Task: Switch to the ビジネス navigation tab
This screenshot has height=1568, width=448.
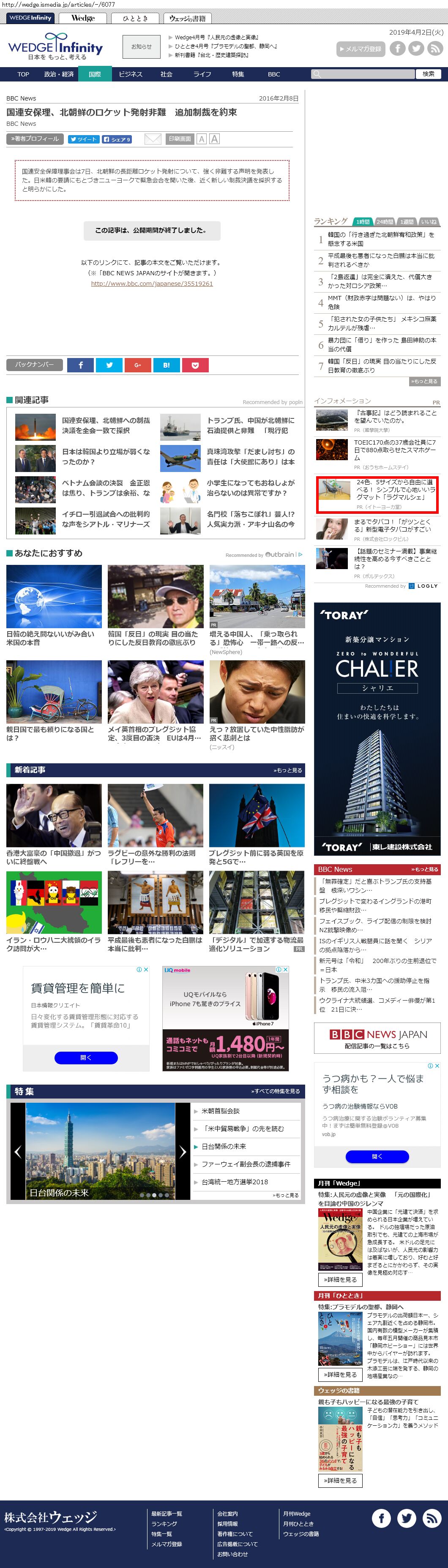Action: [131, 74]
